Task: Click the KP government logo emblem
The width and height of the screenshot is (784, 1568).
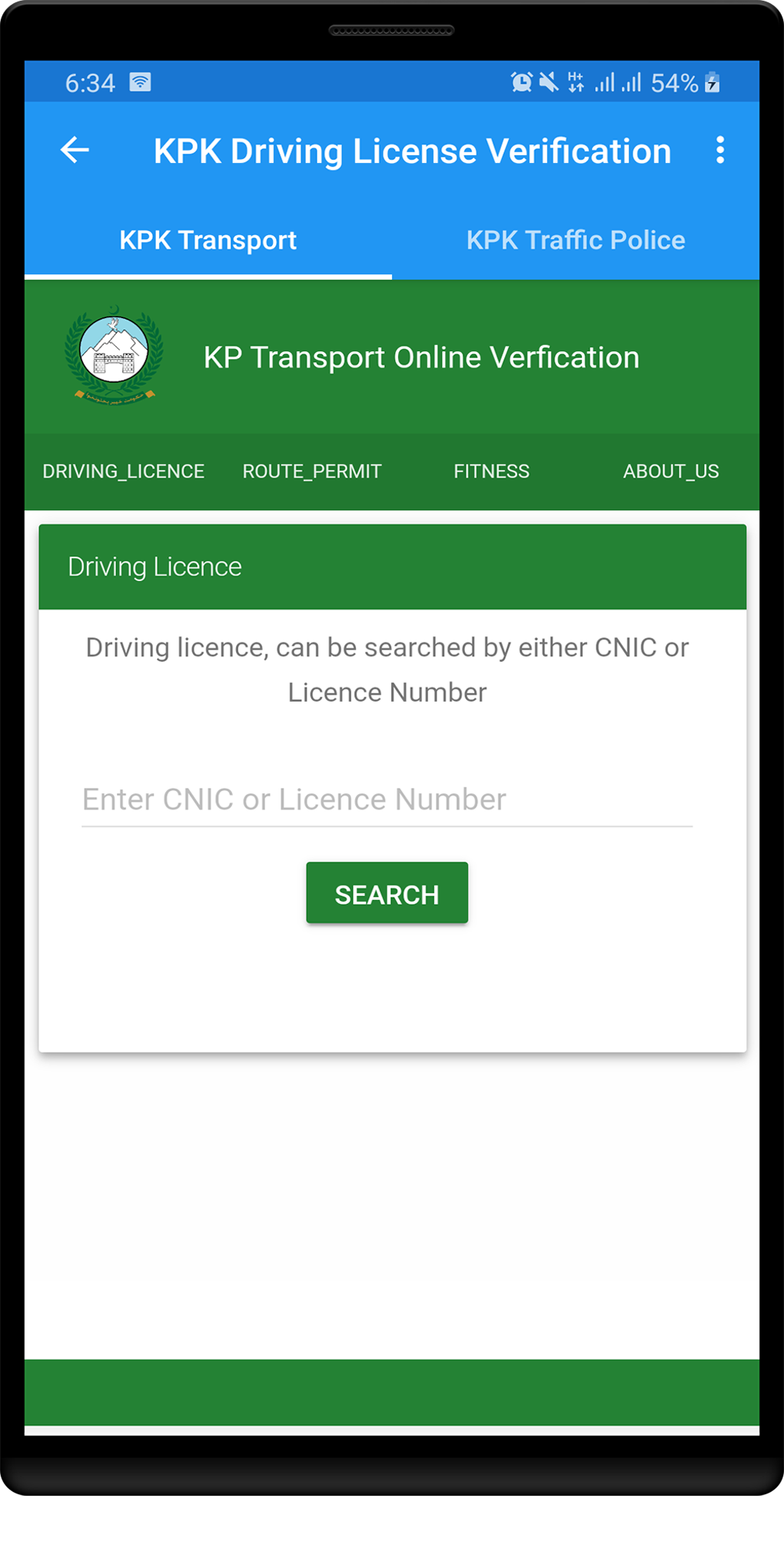Action: click(114, 356)
